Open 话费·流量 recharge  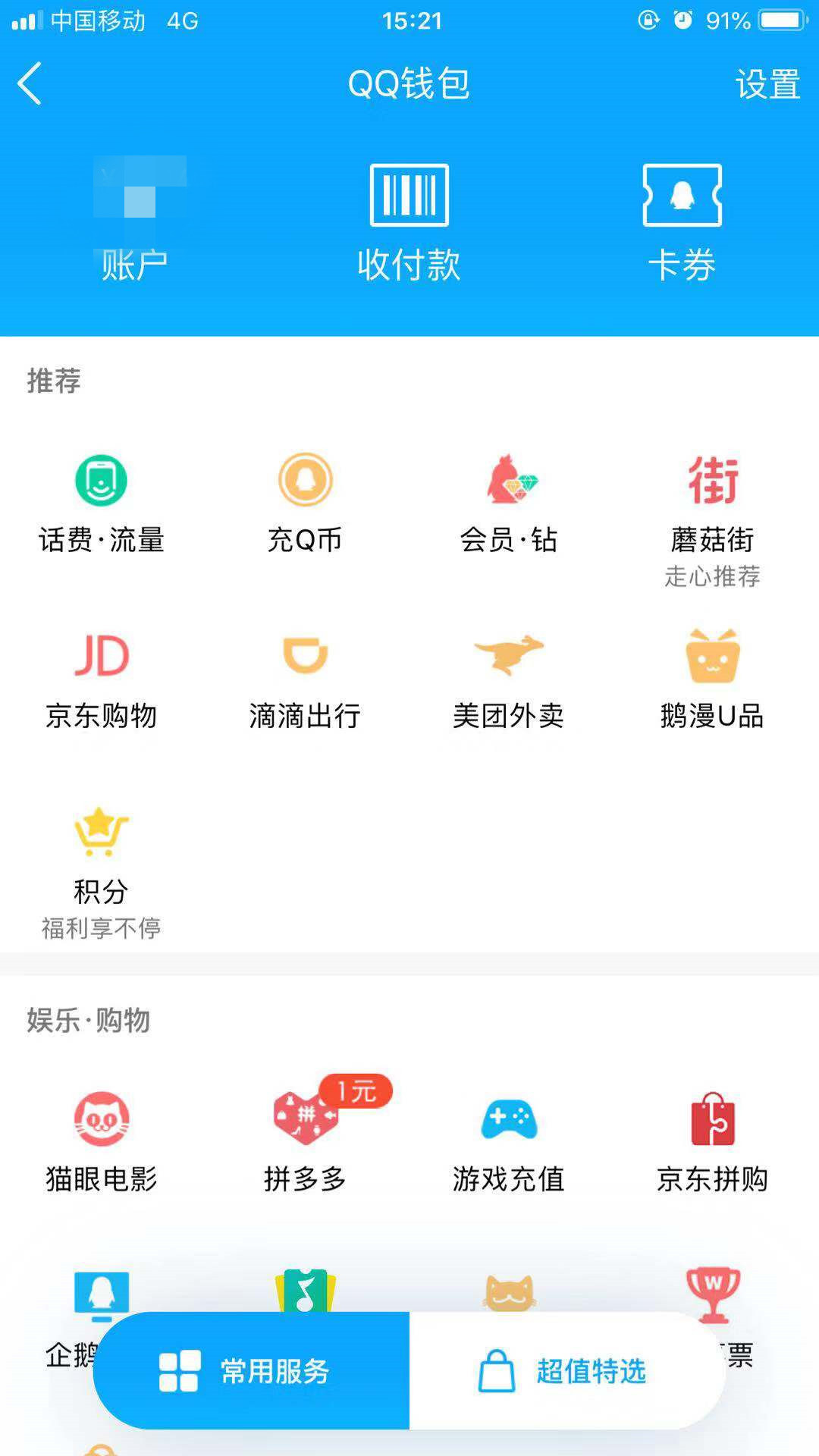(102, 500)
